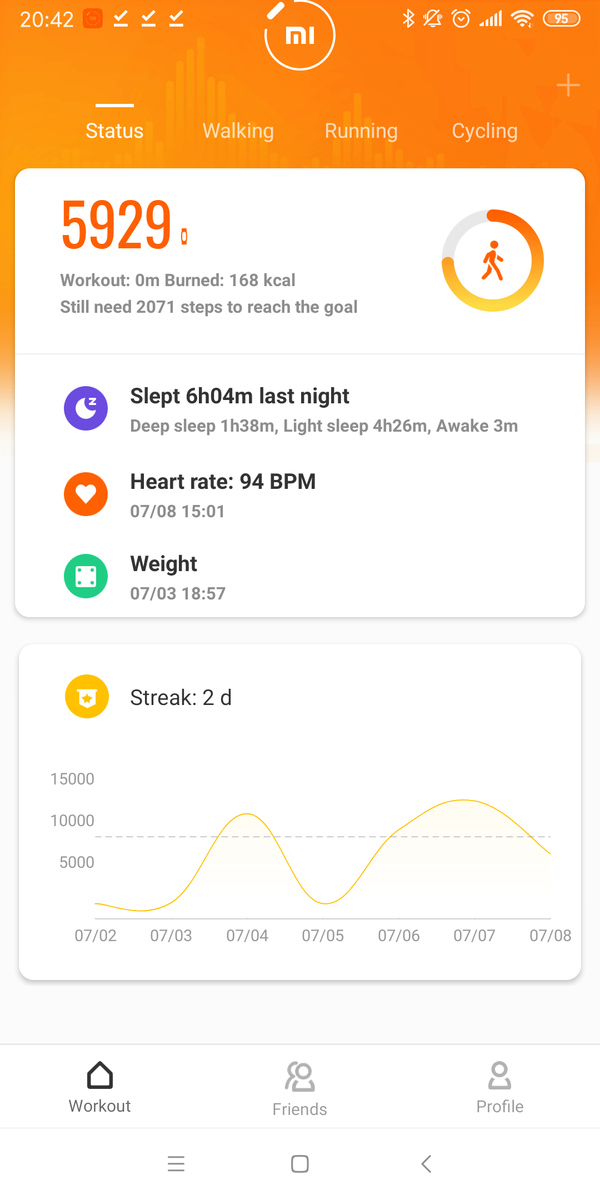600x1200 pixels.
Task: Open recent apps from the navigation bar
Action: tap(177, 1164)
